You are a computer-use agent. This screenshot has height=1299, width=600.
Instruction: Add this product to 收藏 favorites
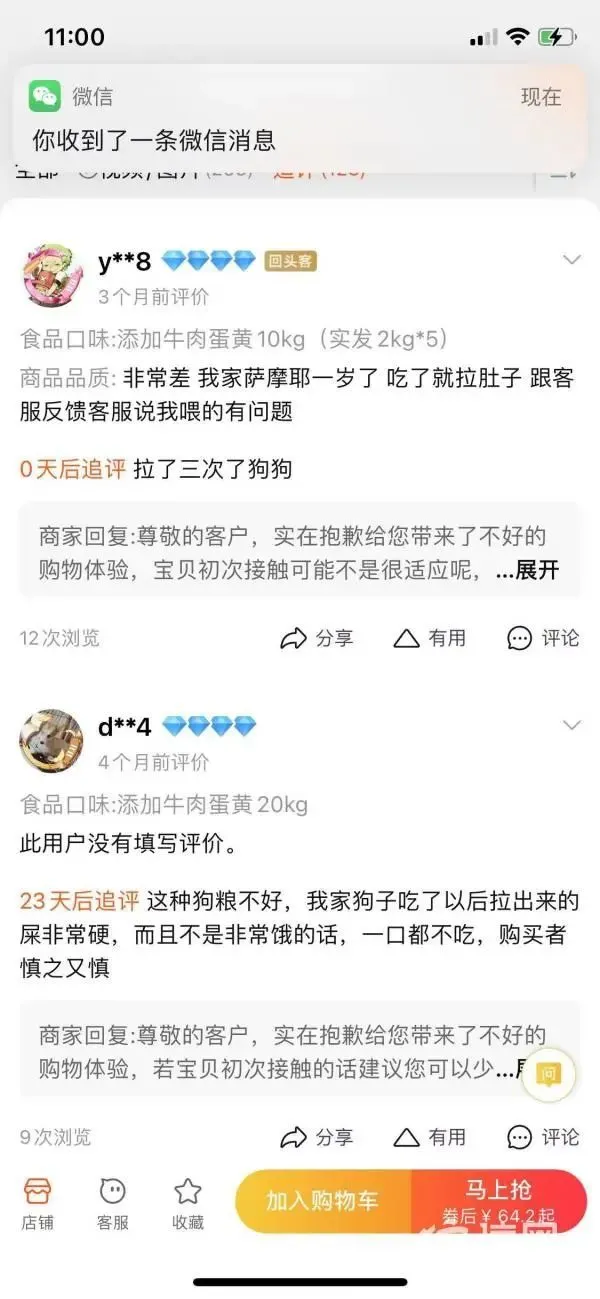(x=188, y=1204)
